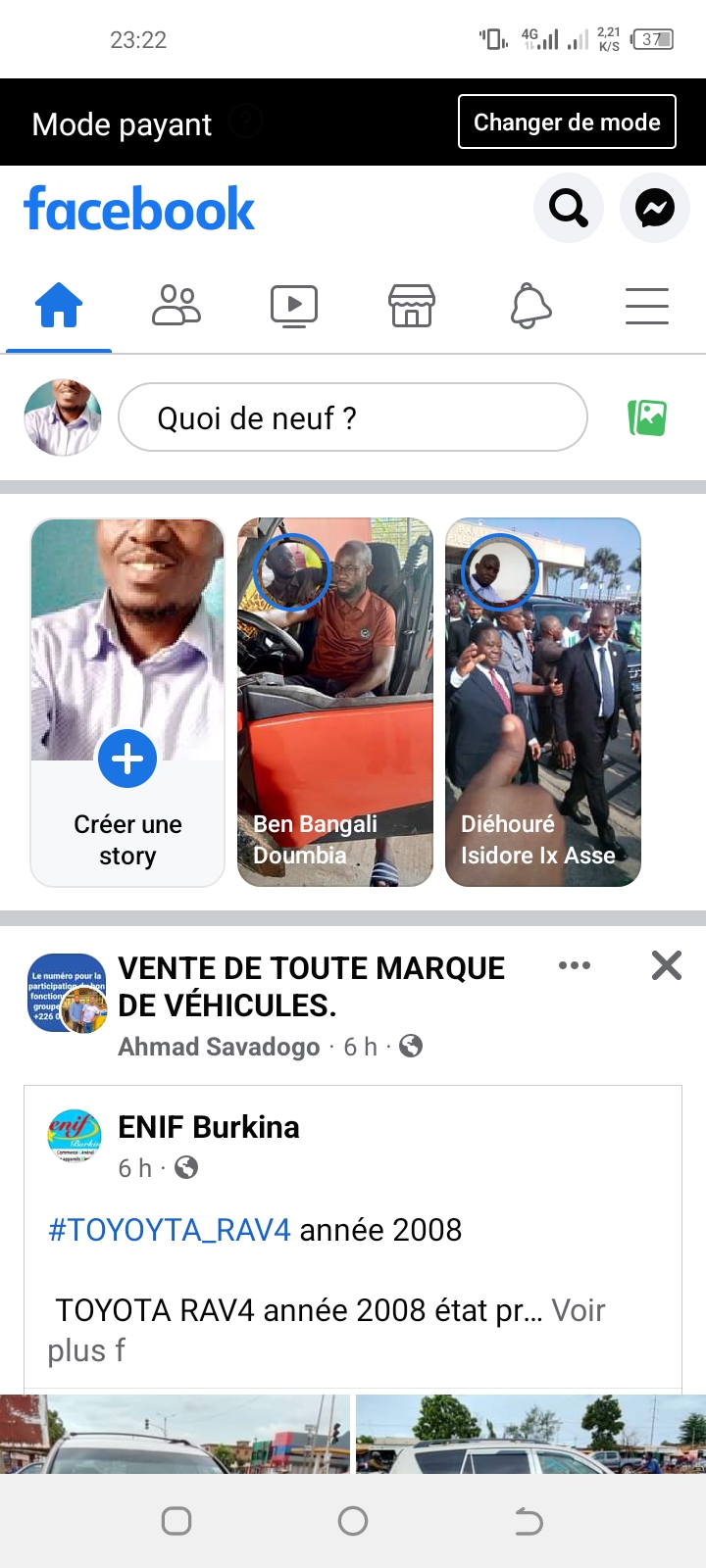Viewport: 706px width, 1568px height.
Task: Open the Marketplace tab
Action: [412, 306]
